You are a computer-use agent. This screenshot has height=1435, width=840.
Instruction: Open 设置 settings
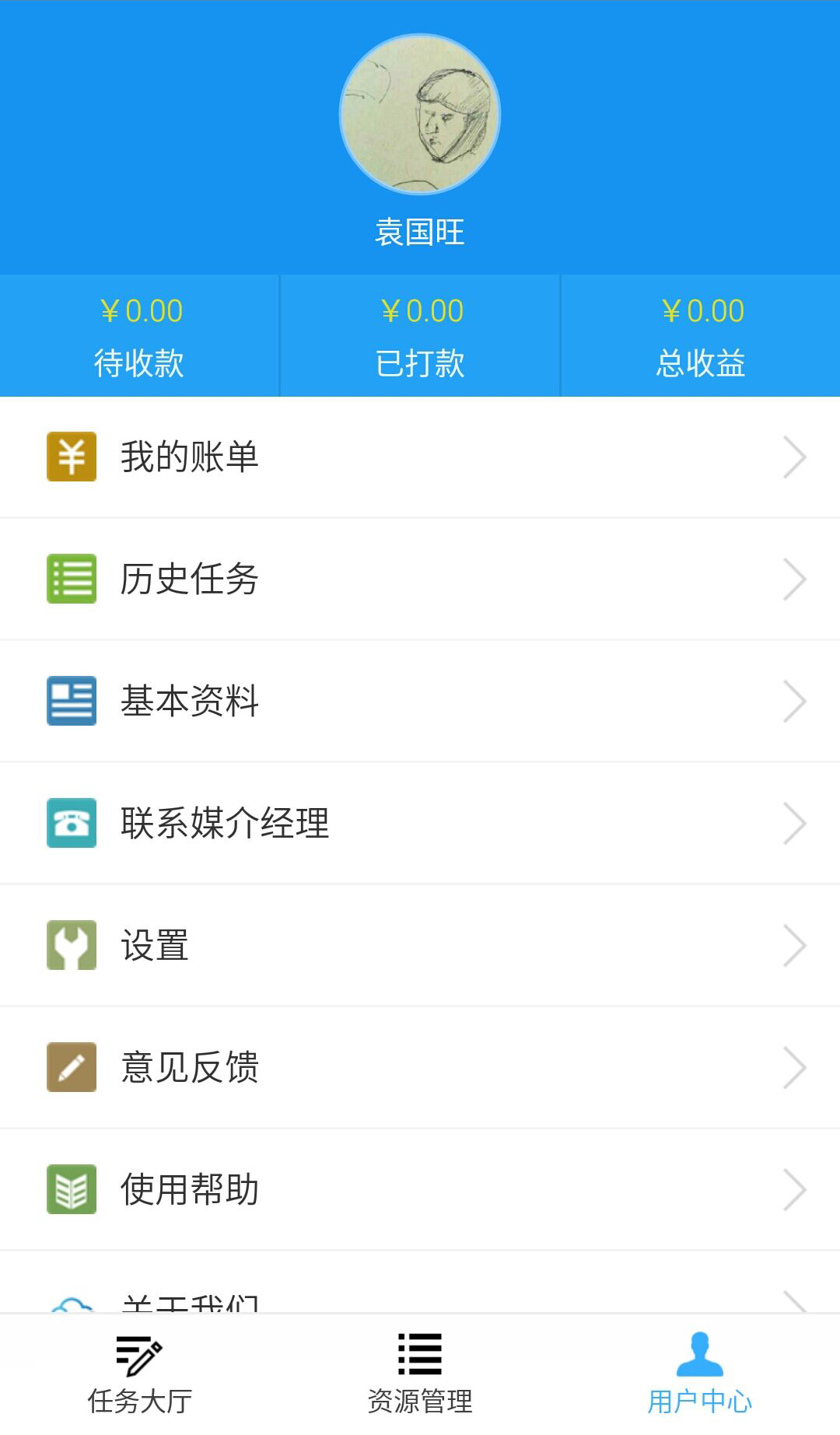[420, 945]
